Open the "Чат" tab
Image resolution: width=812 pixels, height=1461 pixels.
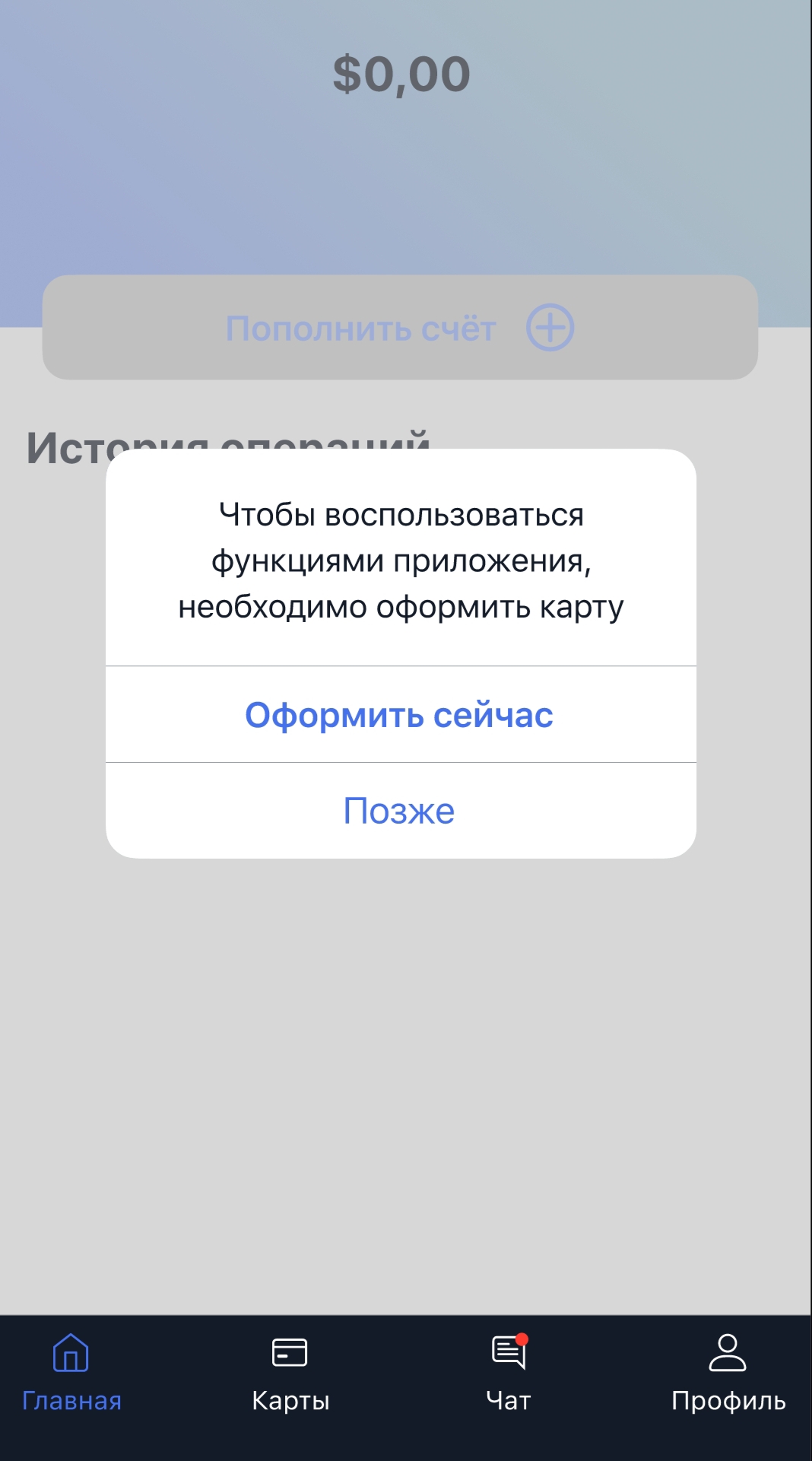509,1373
